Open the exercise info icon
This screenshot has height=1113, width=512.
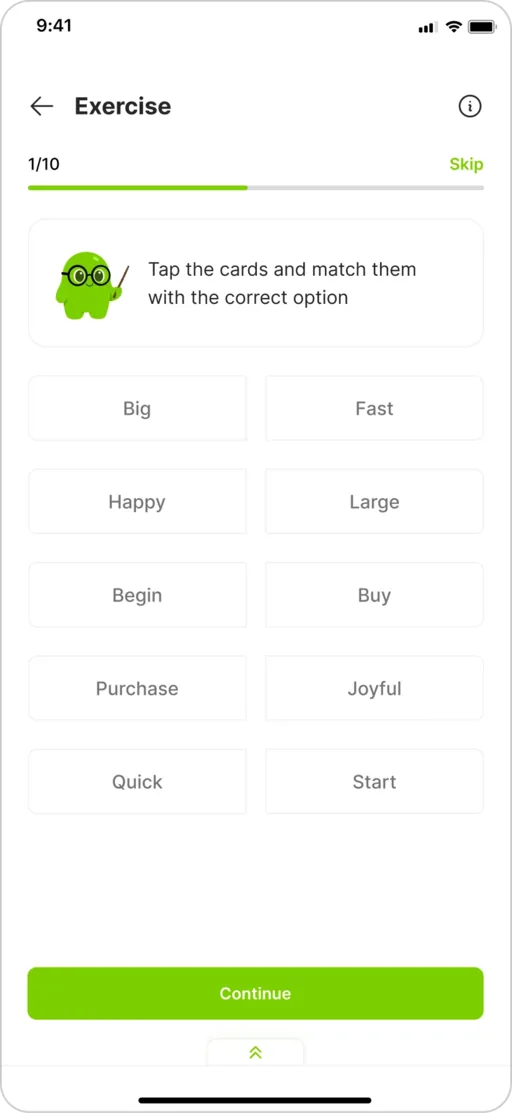coord(469,106)
